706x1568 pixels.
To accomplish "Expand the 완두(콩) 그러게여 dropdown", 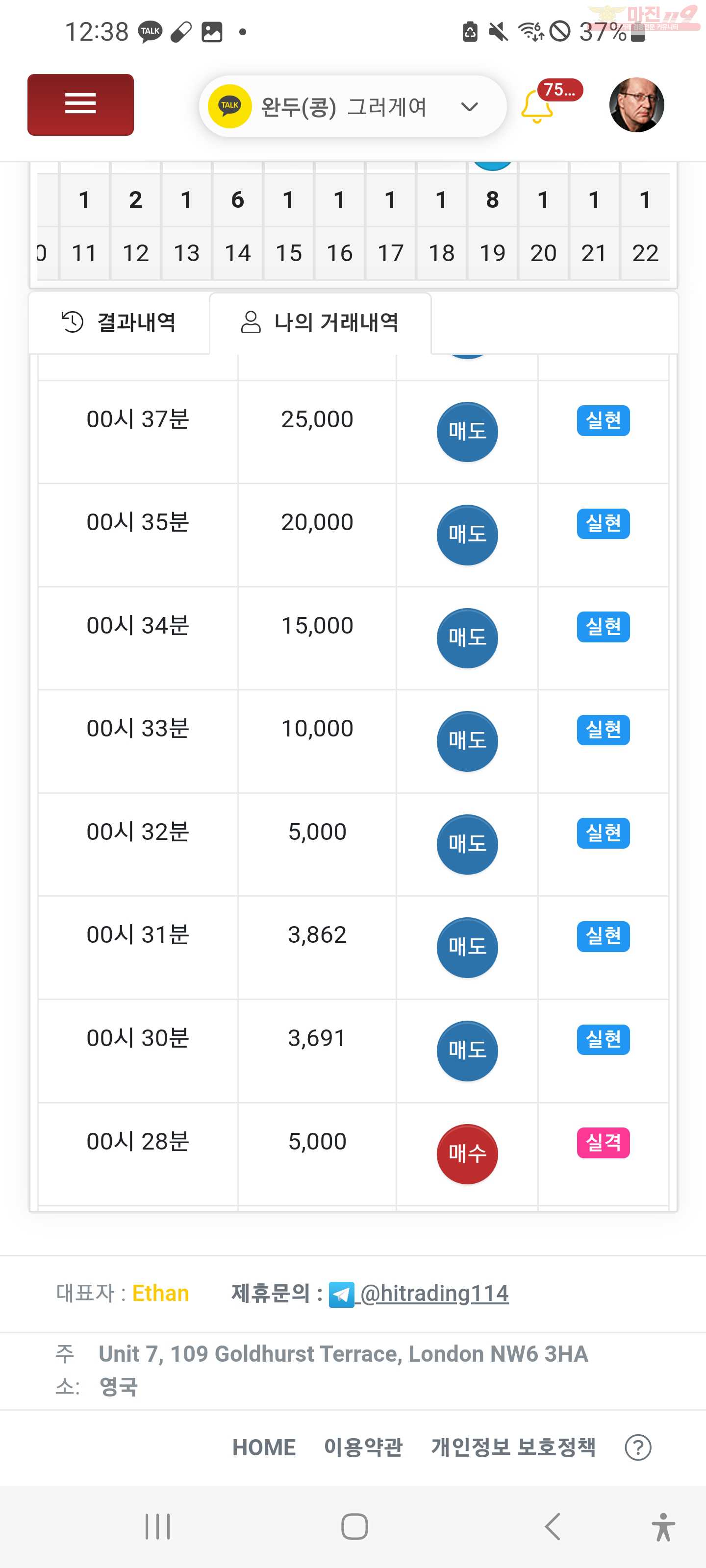I will 353,106.
